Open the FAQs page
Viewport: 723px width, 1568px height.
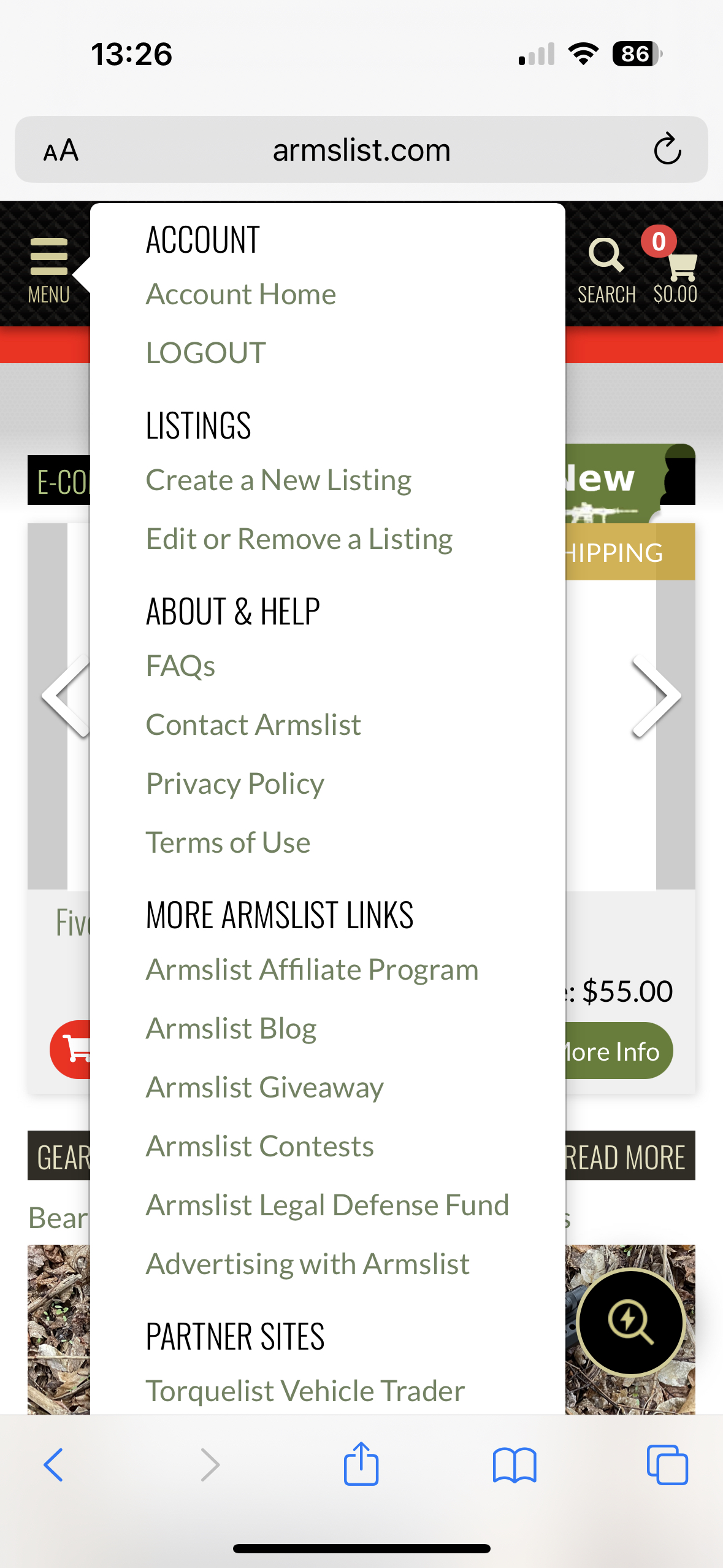pos(180,666)
